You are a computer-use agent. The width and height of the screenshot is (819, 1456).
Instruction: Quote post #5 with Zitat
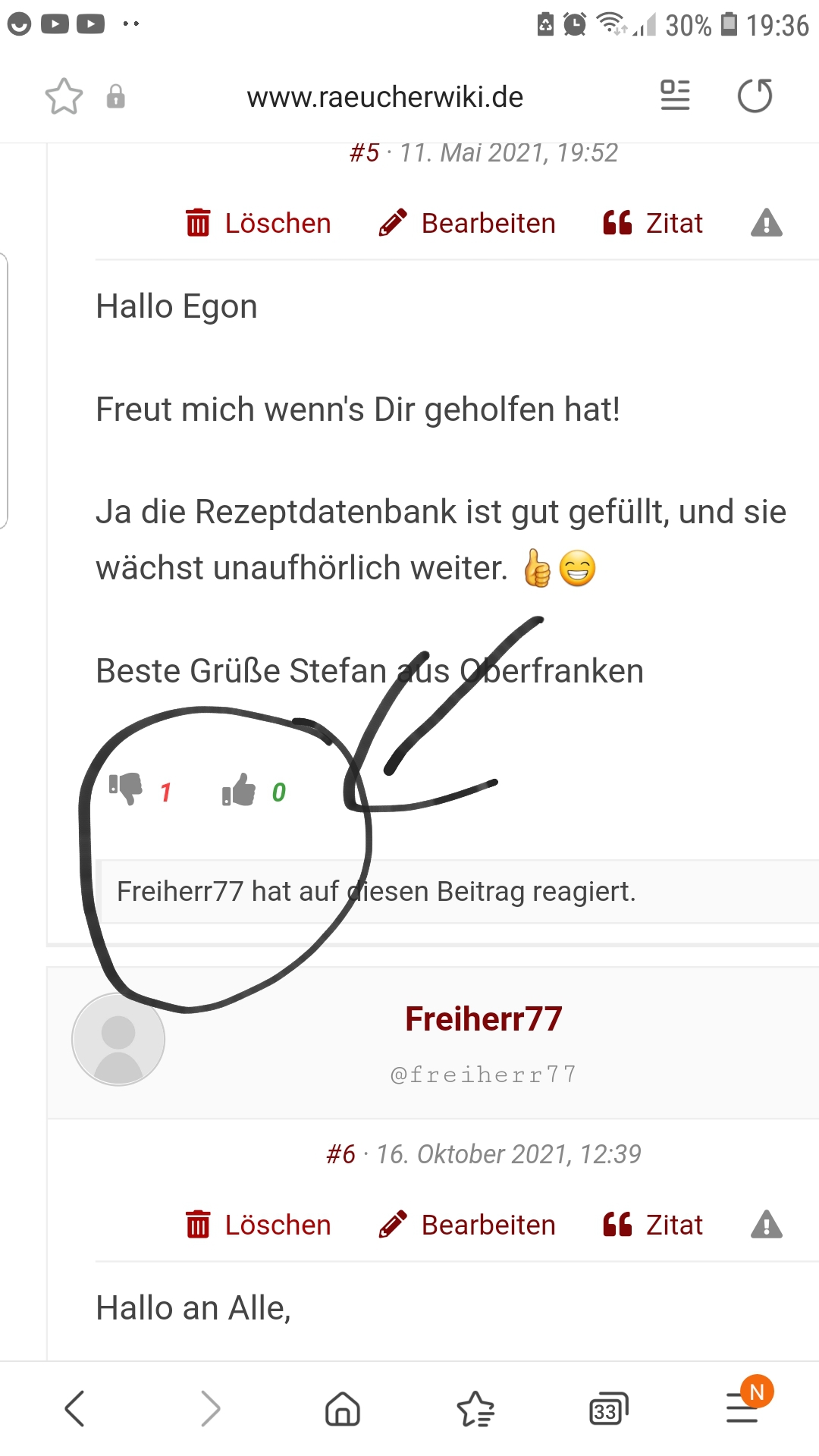pos(653,223)
